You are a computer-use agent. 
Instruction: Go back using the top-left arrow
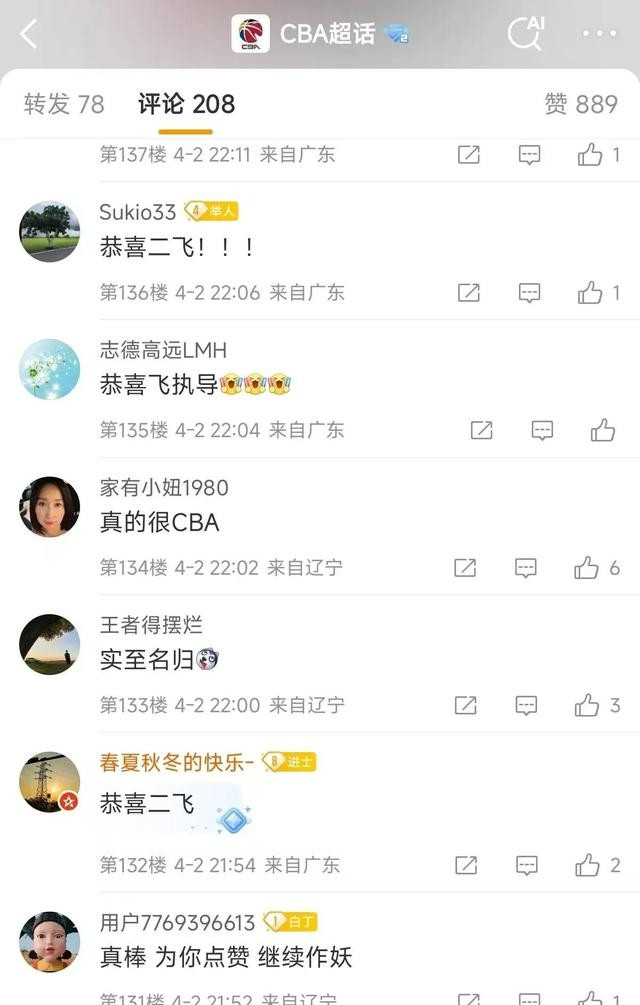coord(29,34)
